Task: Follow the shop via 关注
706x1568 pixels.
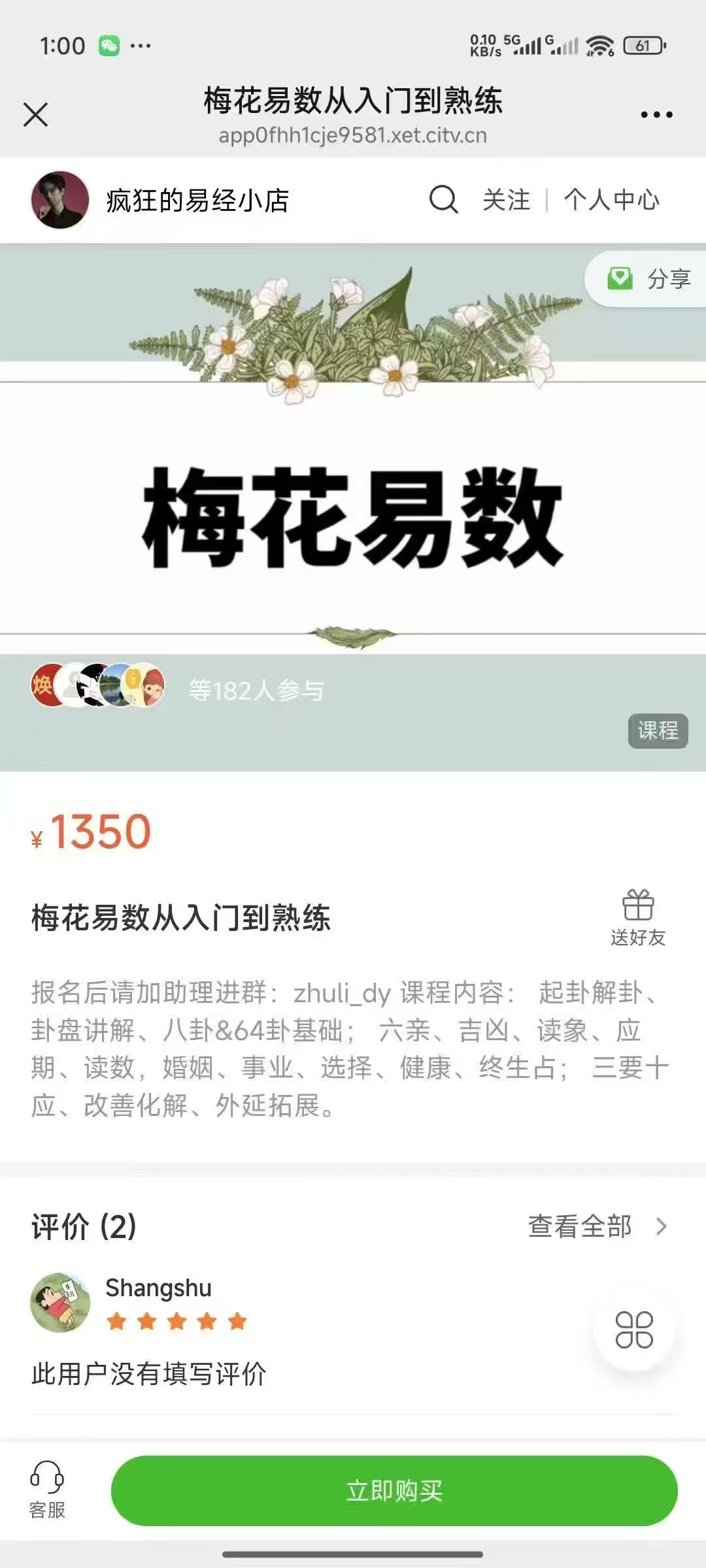Action: (x=506, y=200)
